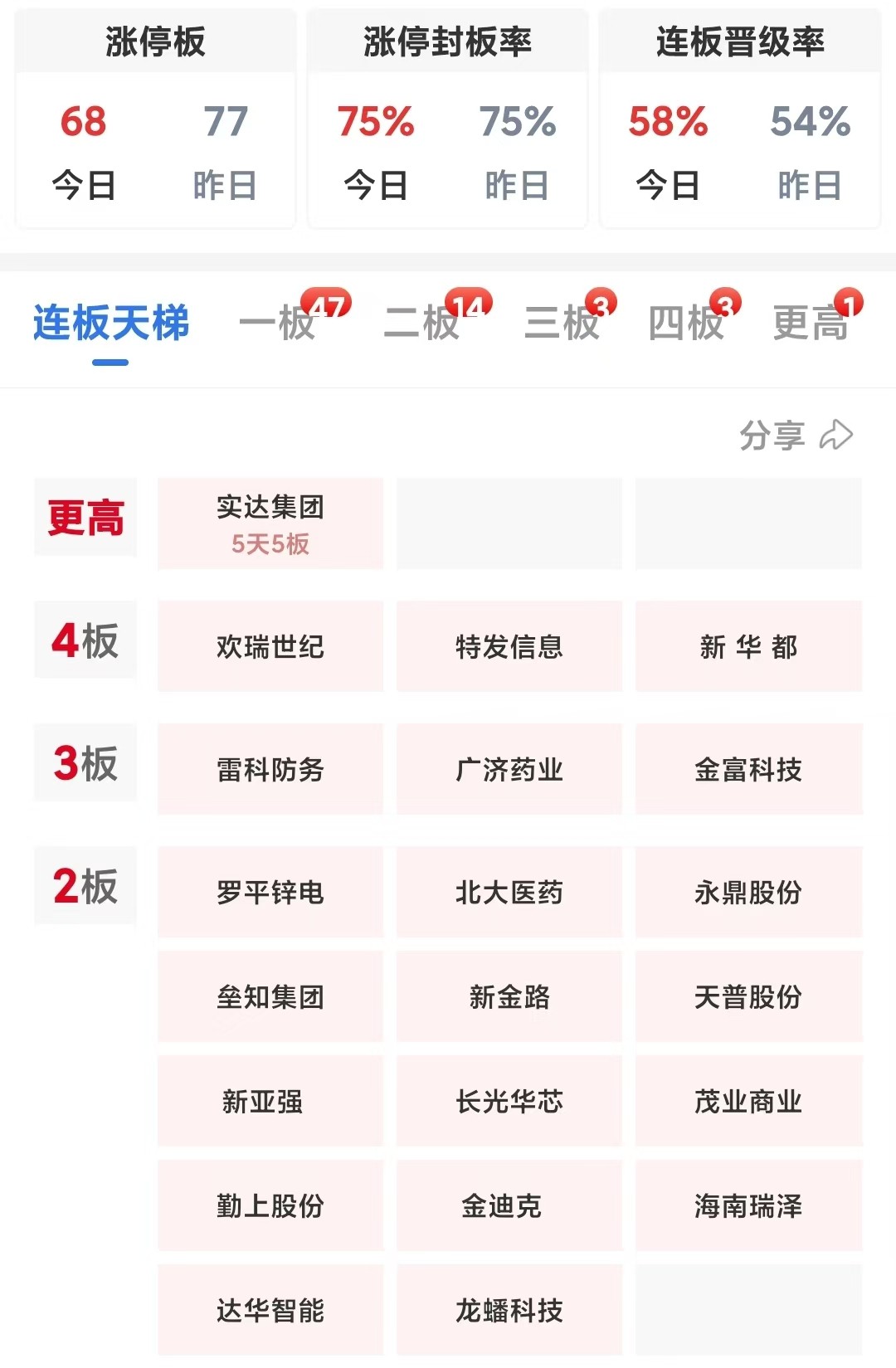Viewport: 896px width, 1368px height.
Task: Tap the 新华都 stock cell
Action: (748, 646)
